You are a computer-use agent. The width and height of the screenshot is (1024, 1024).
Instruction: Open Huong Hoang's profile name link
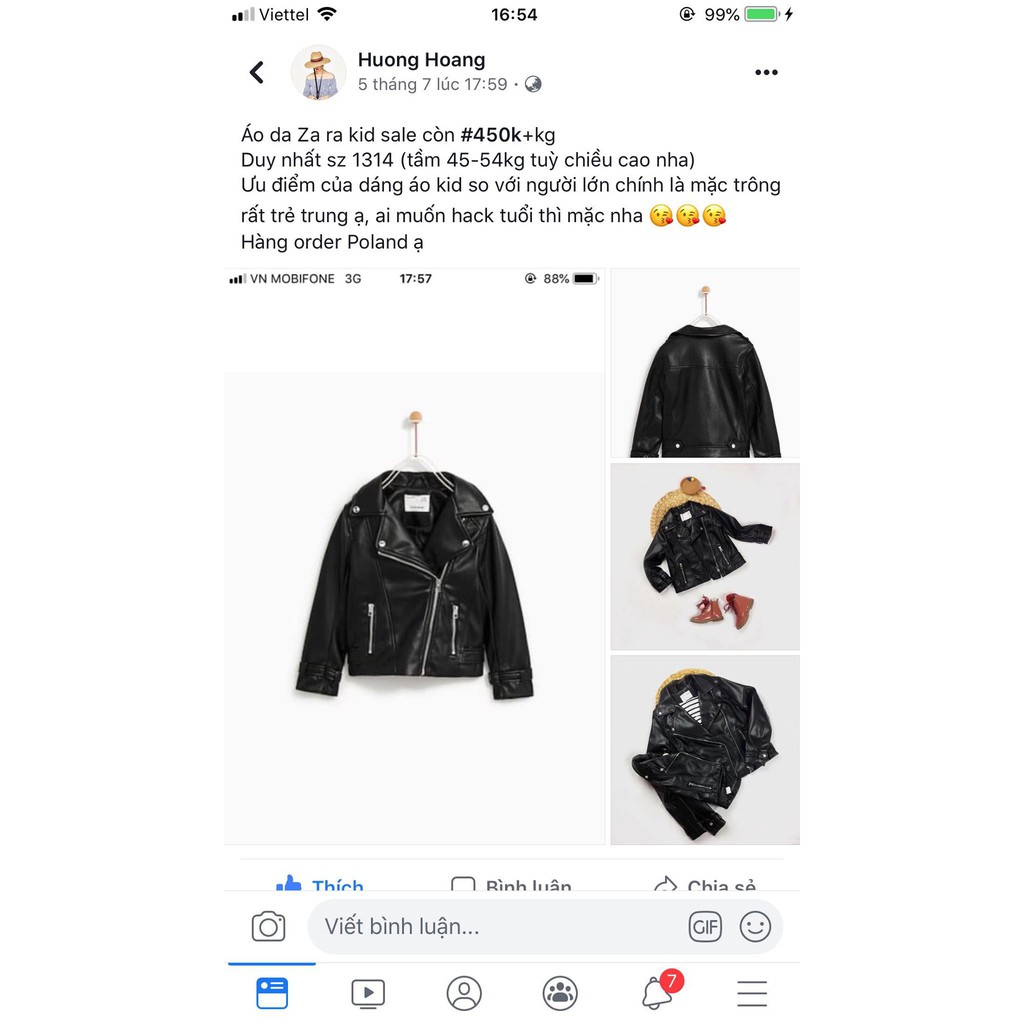(x=421, y=60)
